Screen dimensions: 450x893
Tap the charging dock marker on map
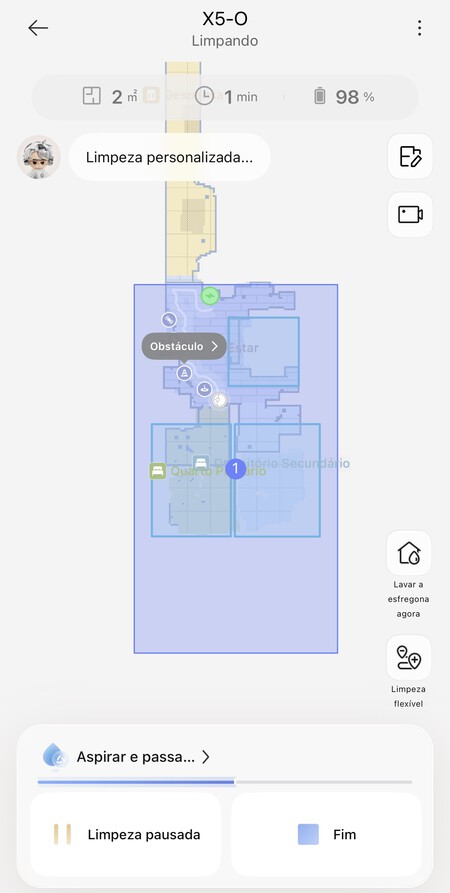pyautogui.click(x=210, y=296)
